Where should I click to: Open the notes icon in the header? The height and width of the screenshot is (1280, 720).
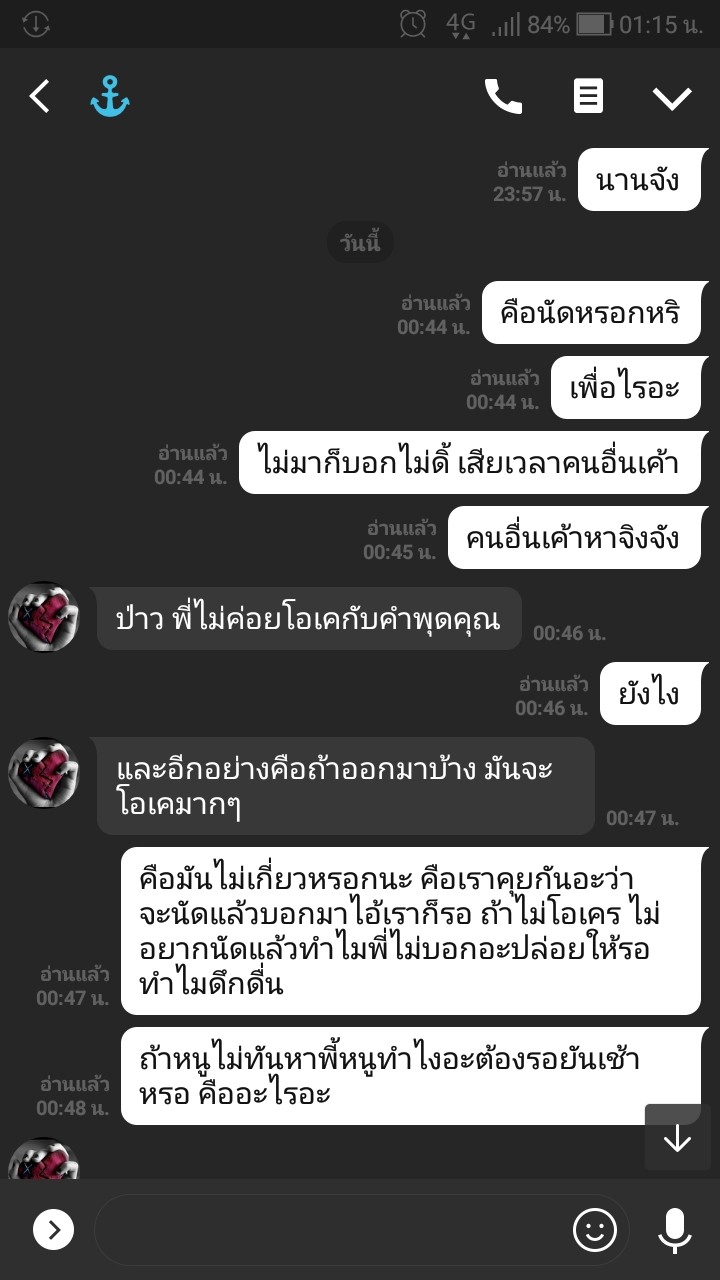(x=588, y=97)
